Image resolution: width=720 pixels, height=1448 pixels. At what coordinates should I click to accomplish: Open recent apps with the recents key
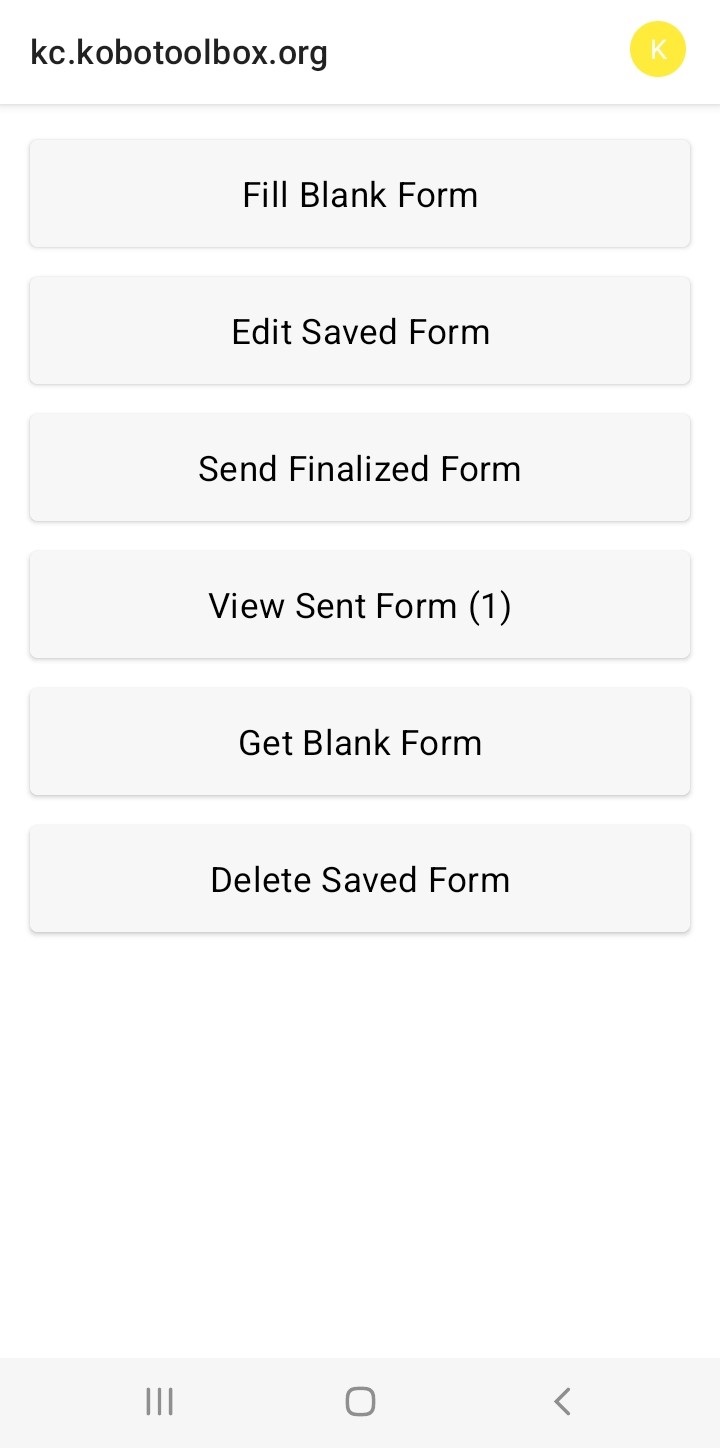pyautogui.click(x=158, y=1401)
